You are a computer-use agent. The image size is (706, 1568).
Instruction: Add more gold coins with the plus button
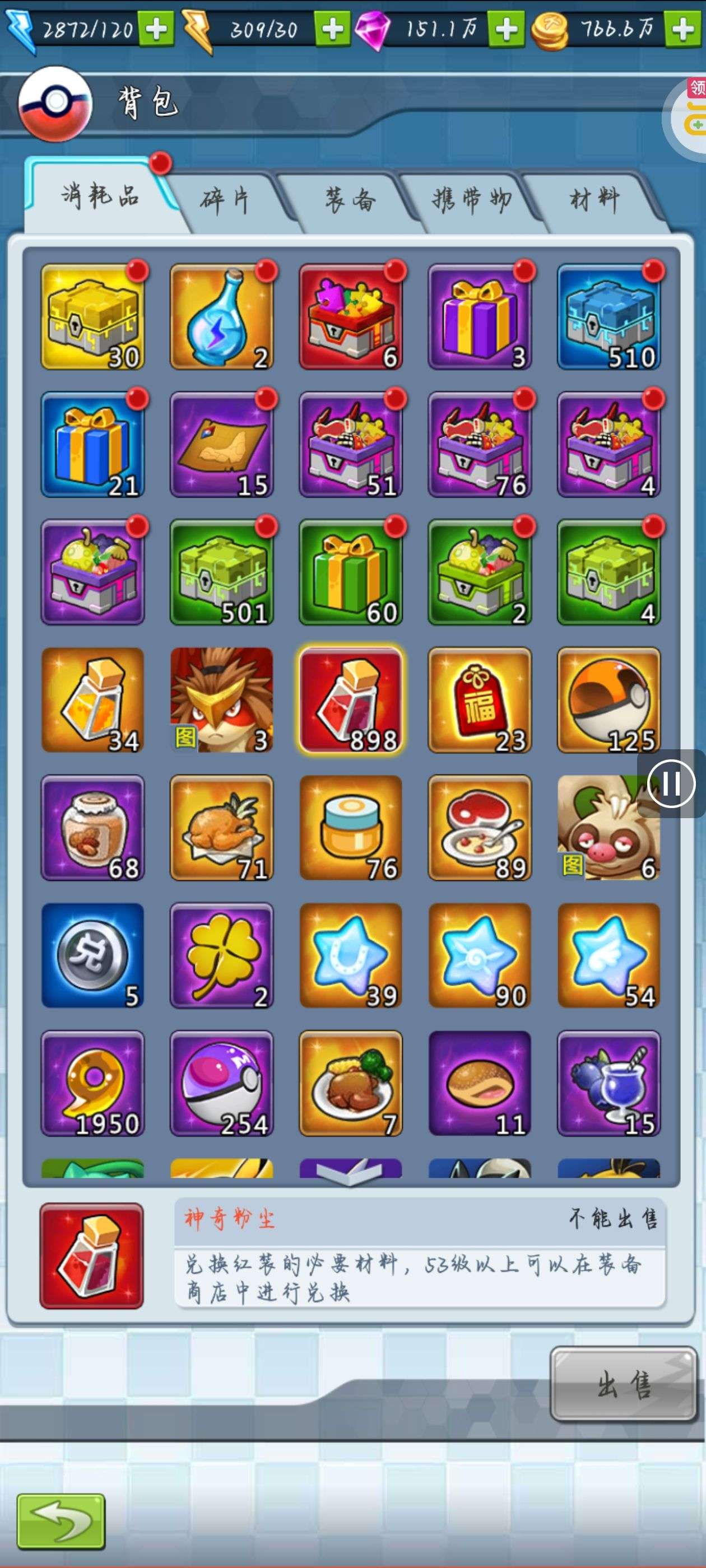click(x=682, y=29)
